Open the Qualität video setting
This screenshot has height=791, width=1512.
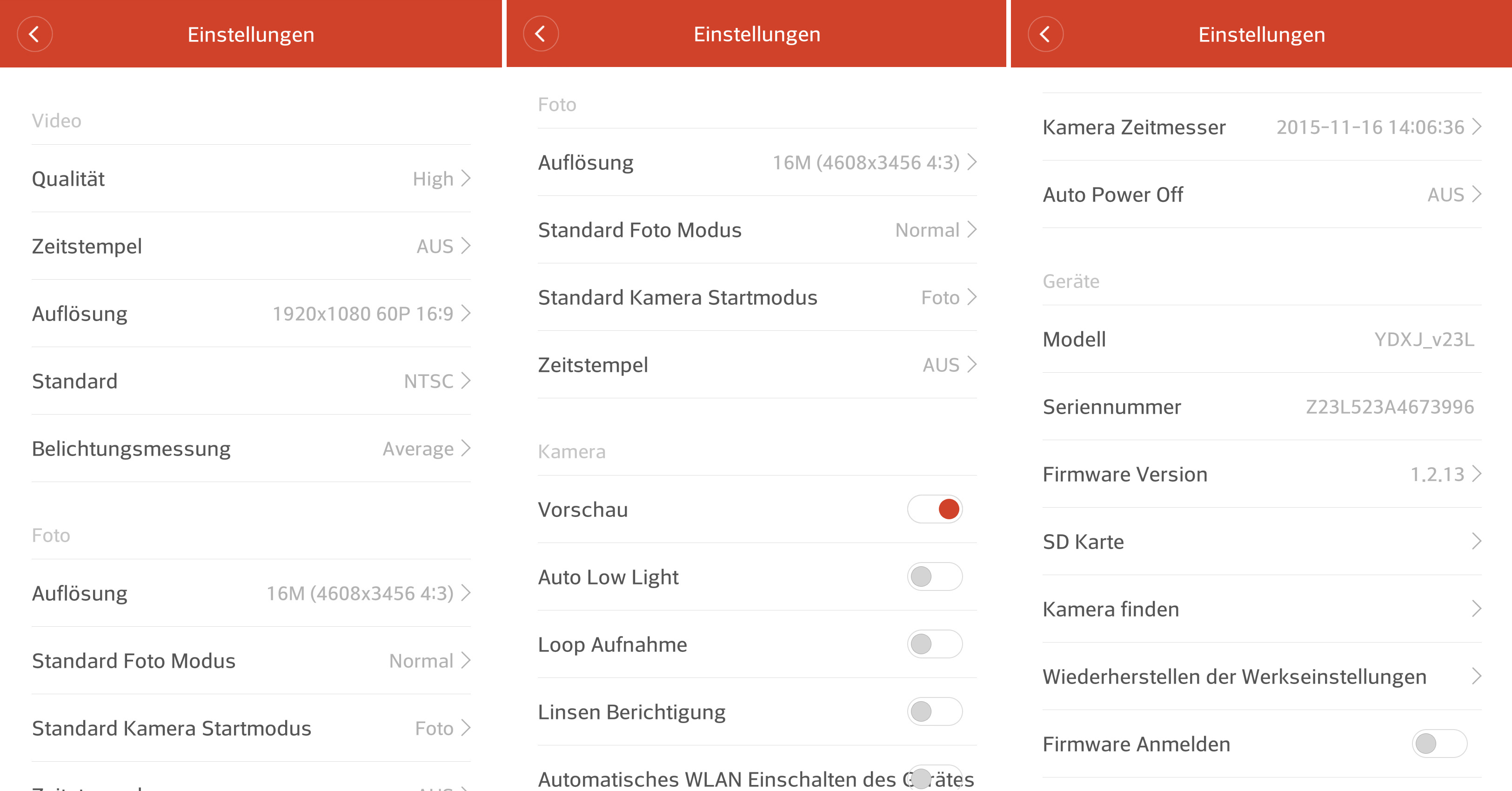[x=251, y=179]
